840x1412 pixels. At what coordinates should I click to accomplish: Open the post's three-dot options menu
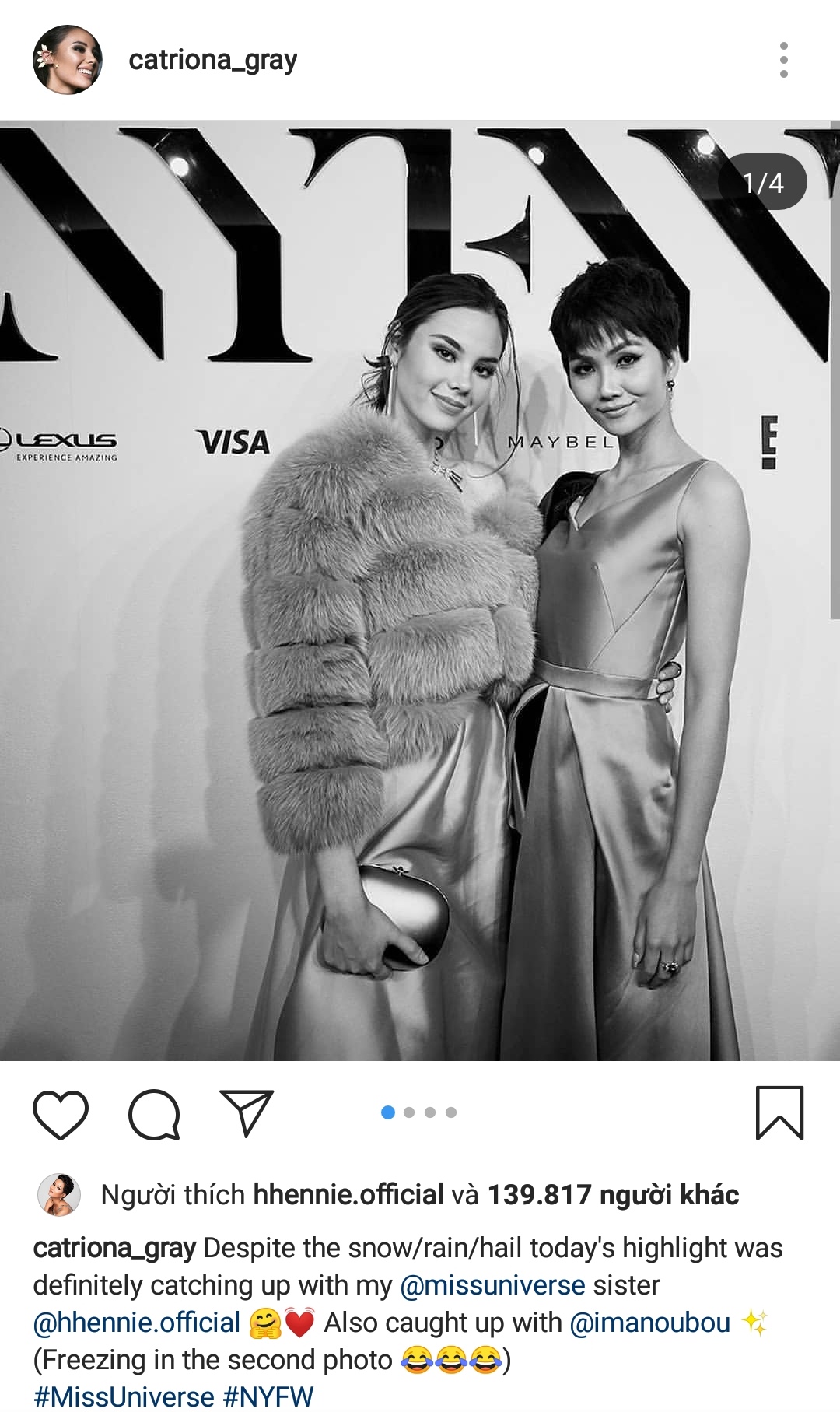[783, 60]
